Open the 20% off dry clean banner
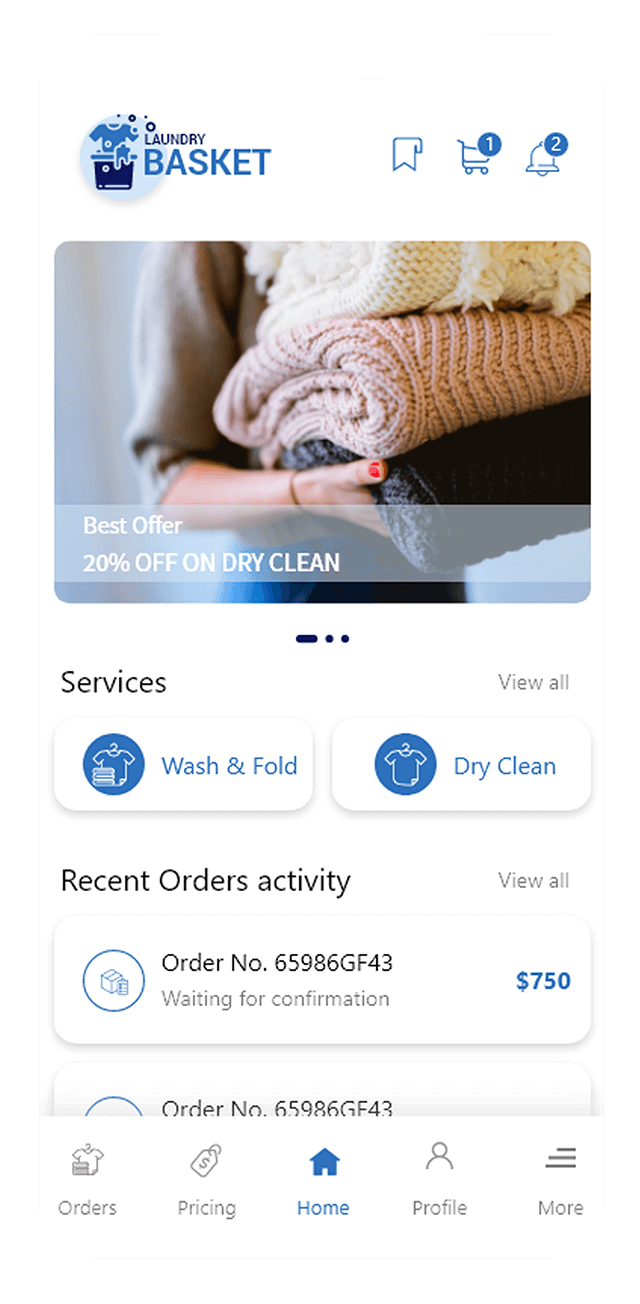This screenshot has height=1304, width=640. pos(322,421)
